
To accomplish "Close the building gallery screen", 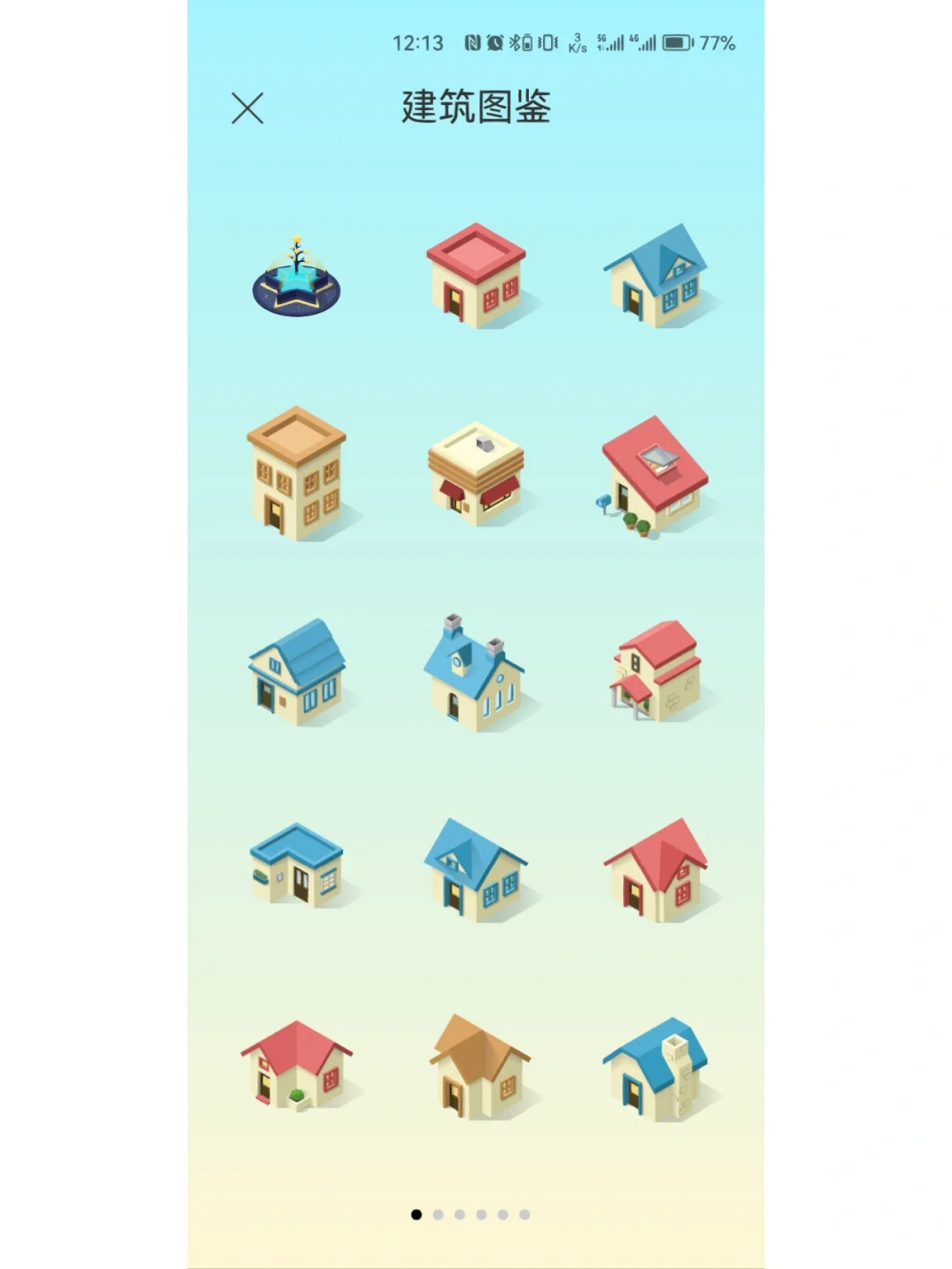I will (x=247, y=108).
